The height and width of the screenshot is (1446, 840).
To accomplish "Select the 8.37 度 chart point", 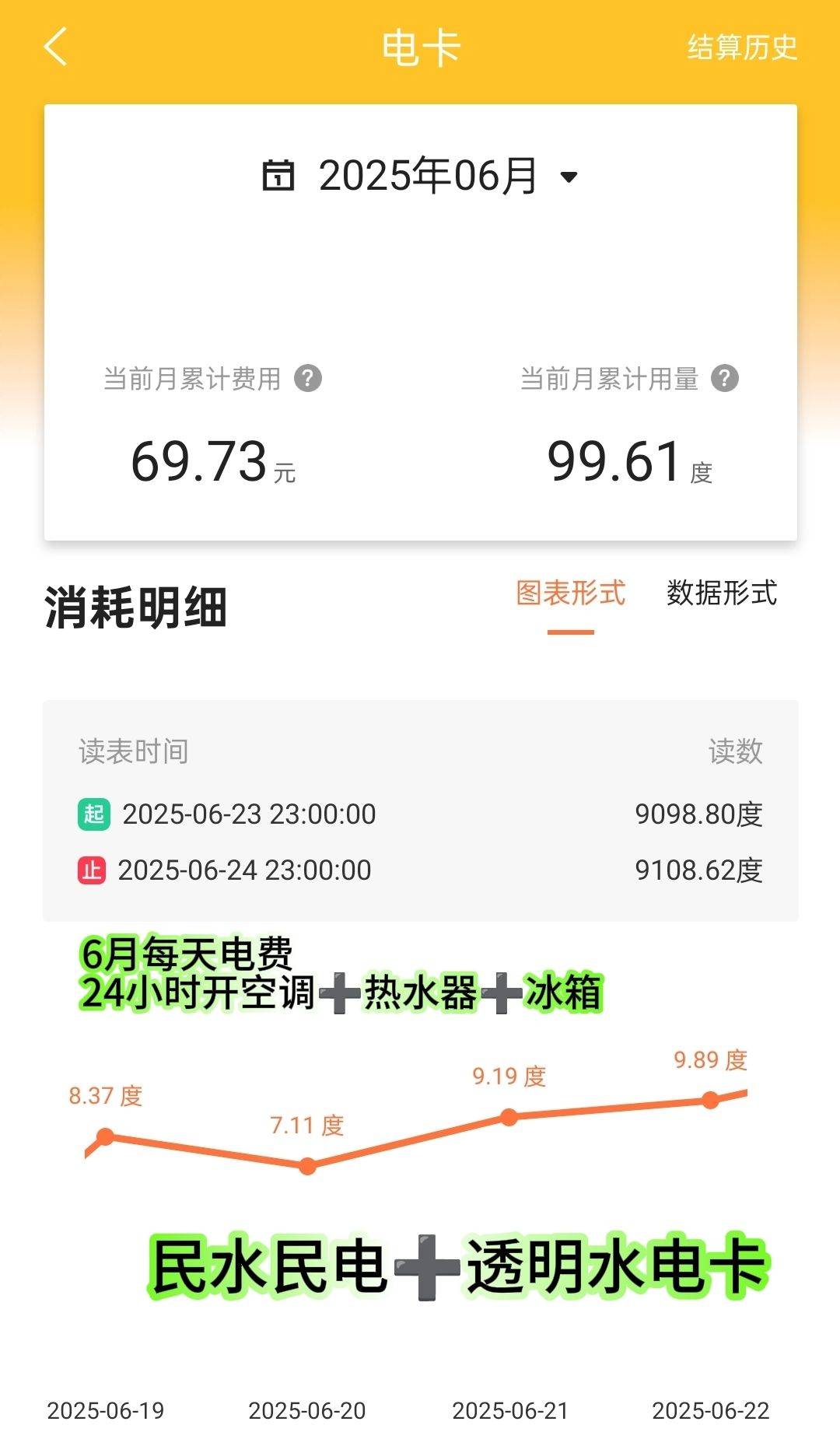I will 106,1137.
